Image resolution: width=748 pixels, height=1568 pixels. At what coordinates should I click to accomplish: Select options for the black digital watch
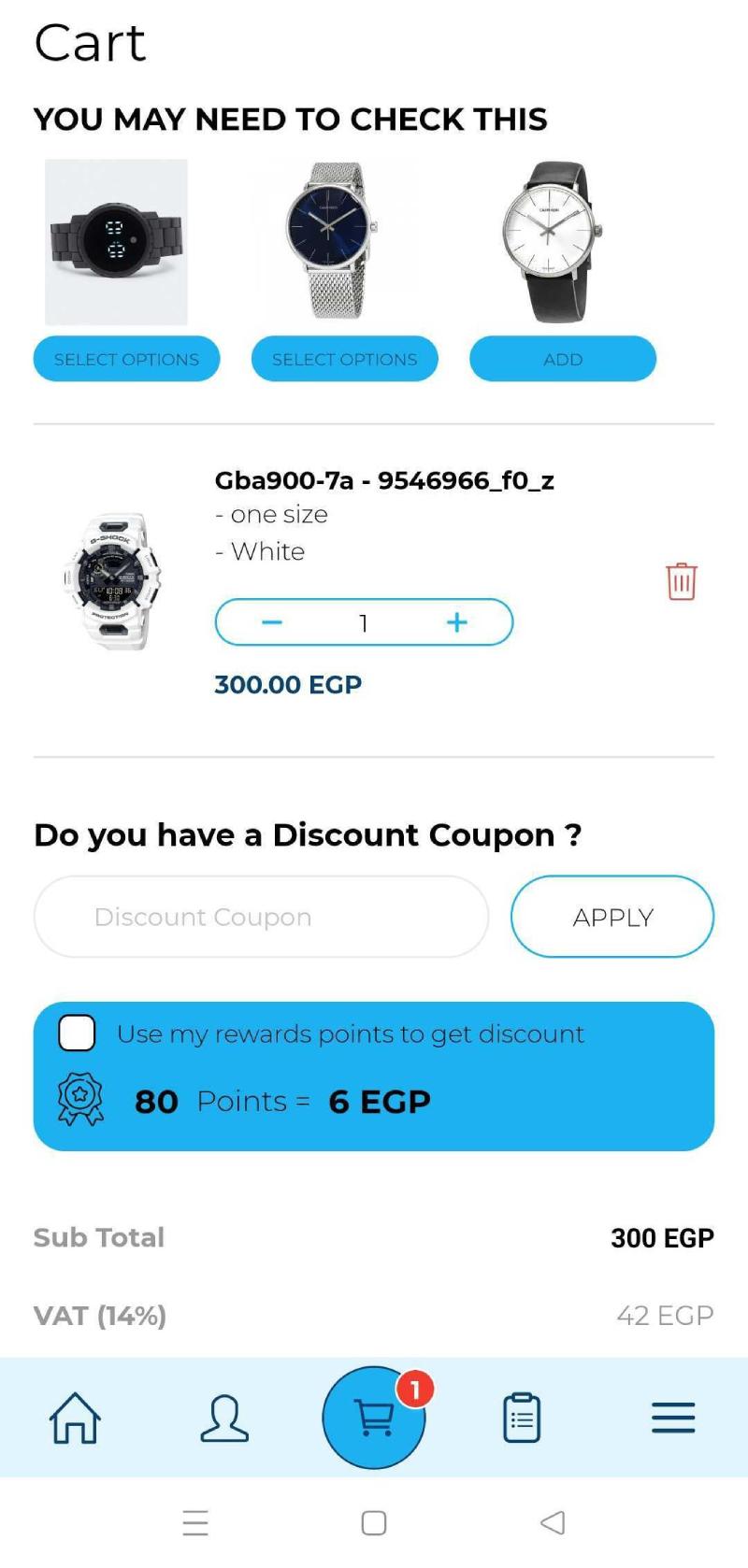pyautogui.click(x=126, y=359)
